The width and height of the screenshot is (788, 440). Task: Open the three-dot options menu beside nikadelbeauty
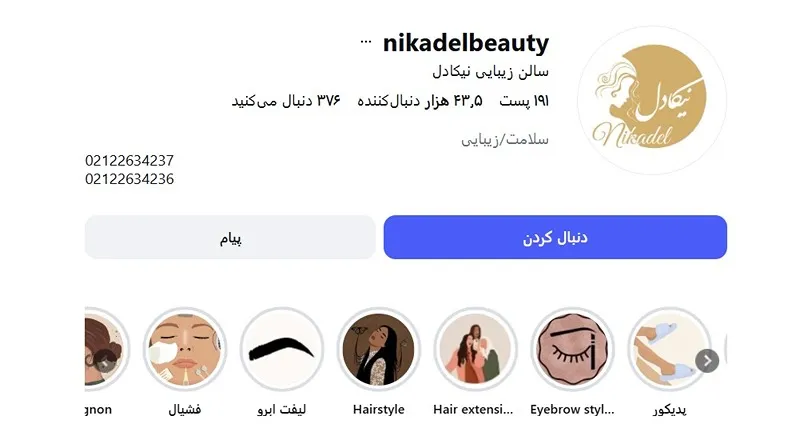366,42
